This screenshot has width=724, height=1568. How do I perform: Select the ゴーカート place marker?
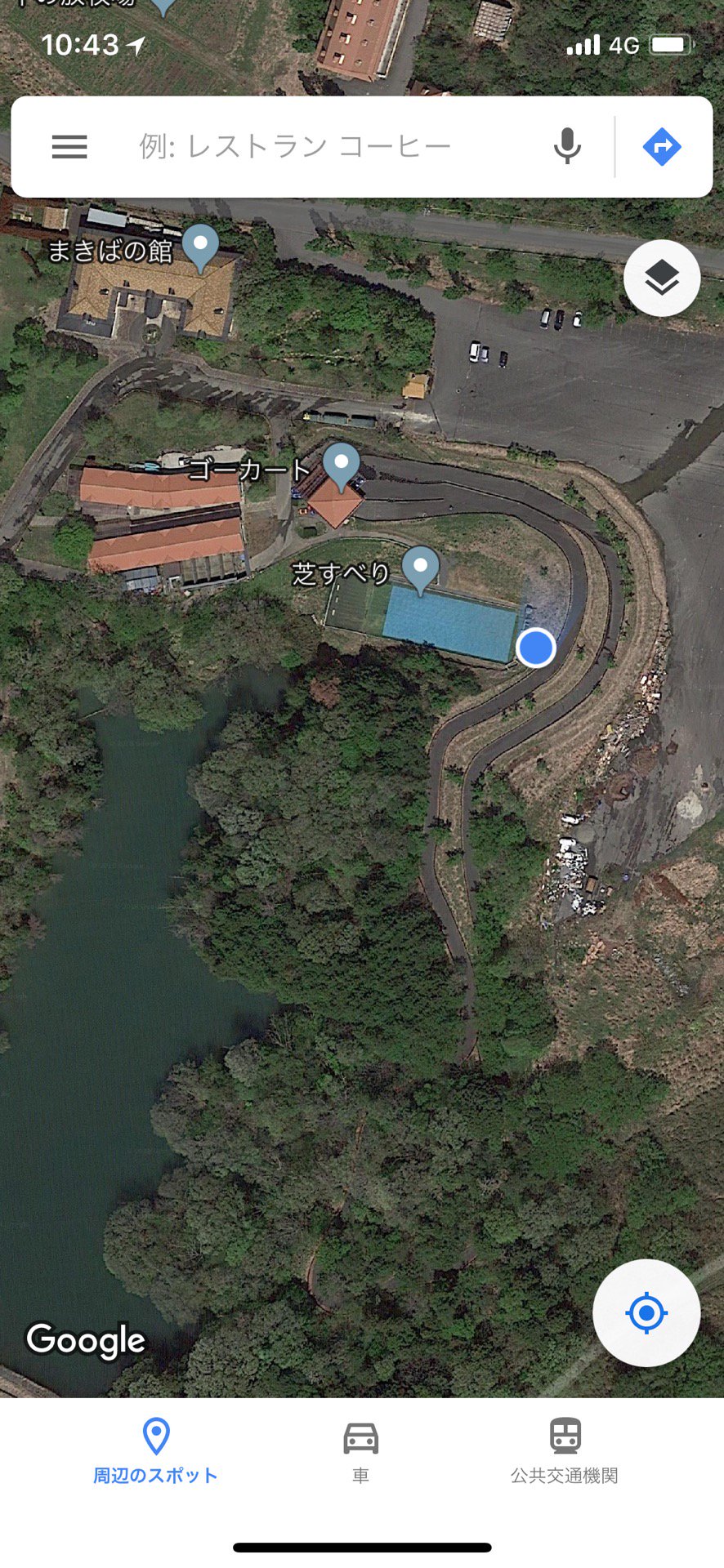pos(341,467)
